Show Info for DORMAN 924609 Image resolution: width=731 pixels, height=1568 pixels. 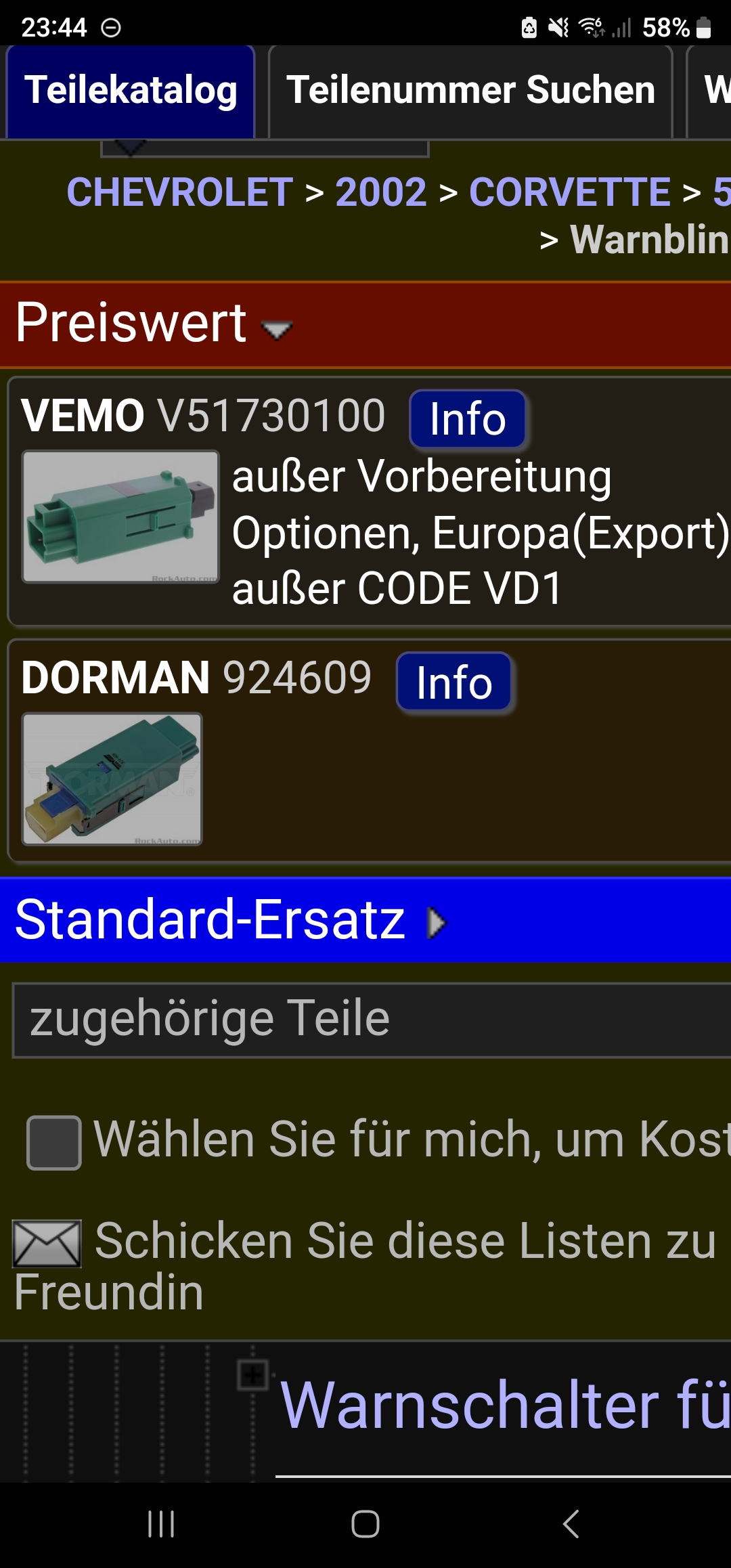[x=453, y=682]
